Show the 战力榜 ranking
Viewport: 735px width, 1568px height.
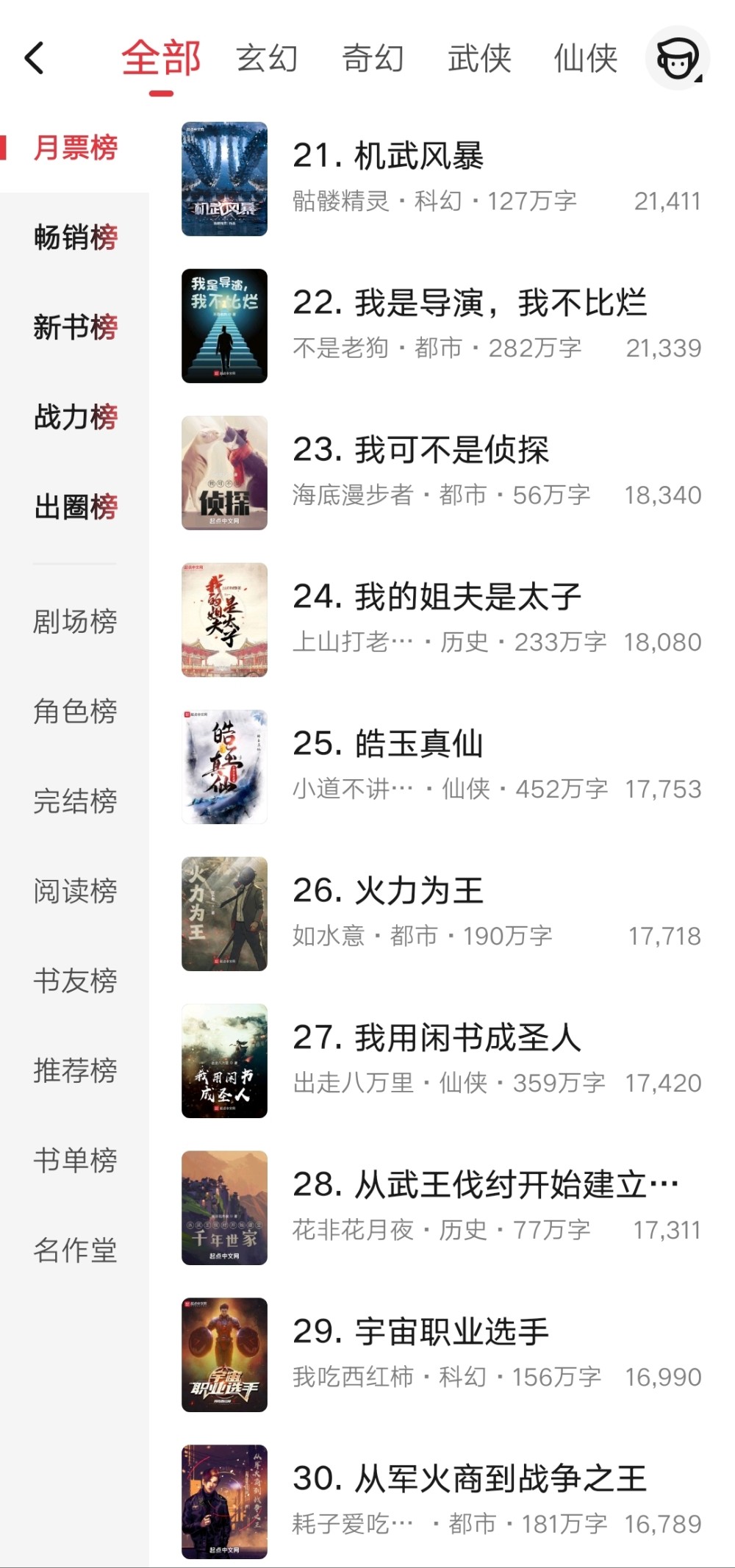point(75,417)
